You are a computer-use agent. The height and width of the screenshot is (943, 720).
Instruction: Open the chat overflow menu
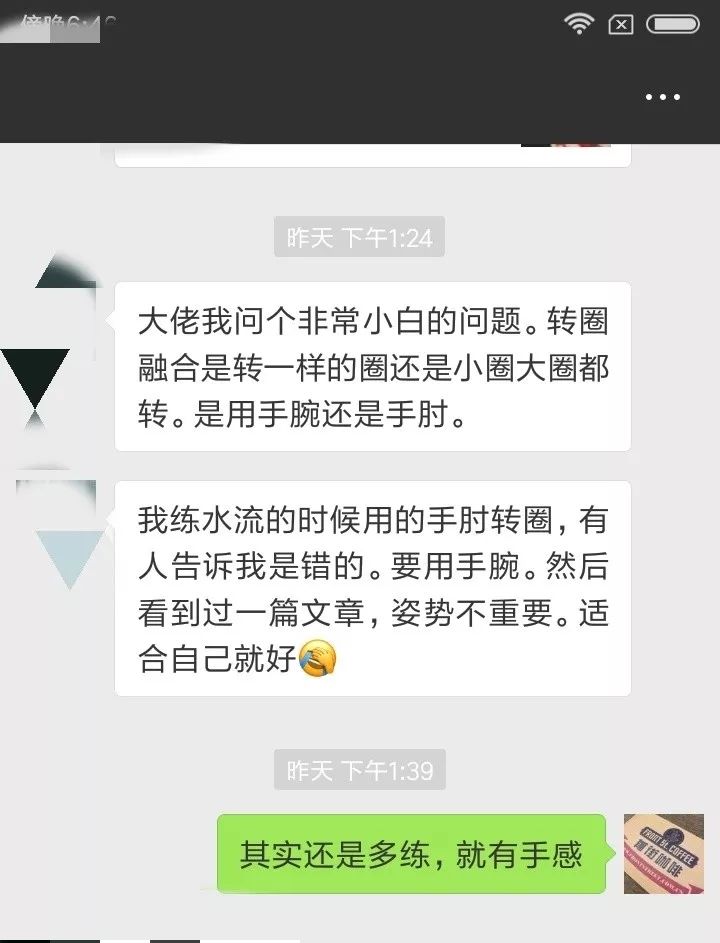662,98
